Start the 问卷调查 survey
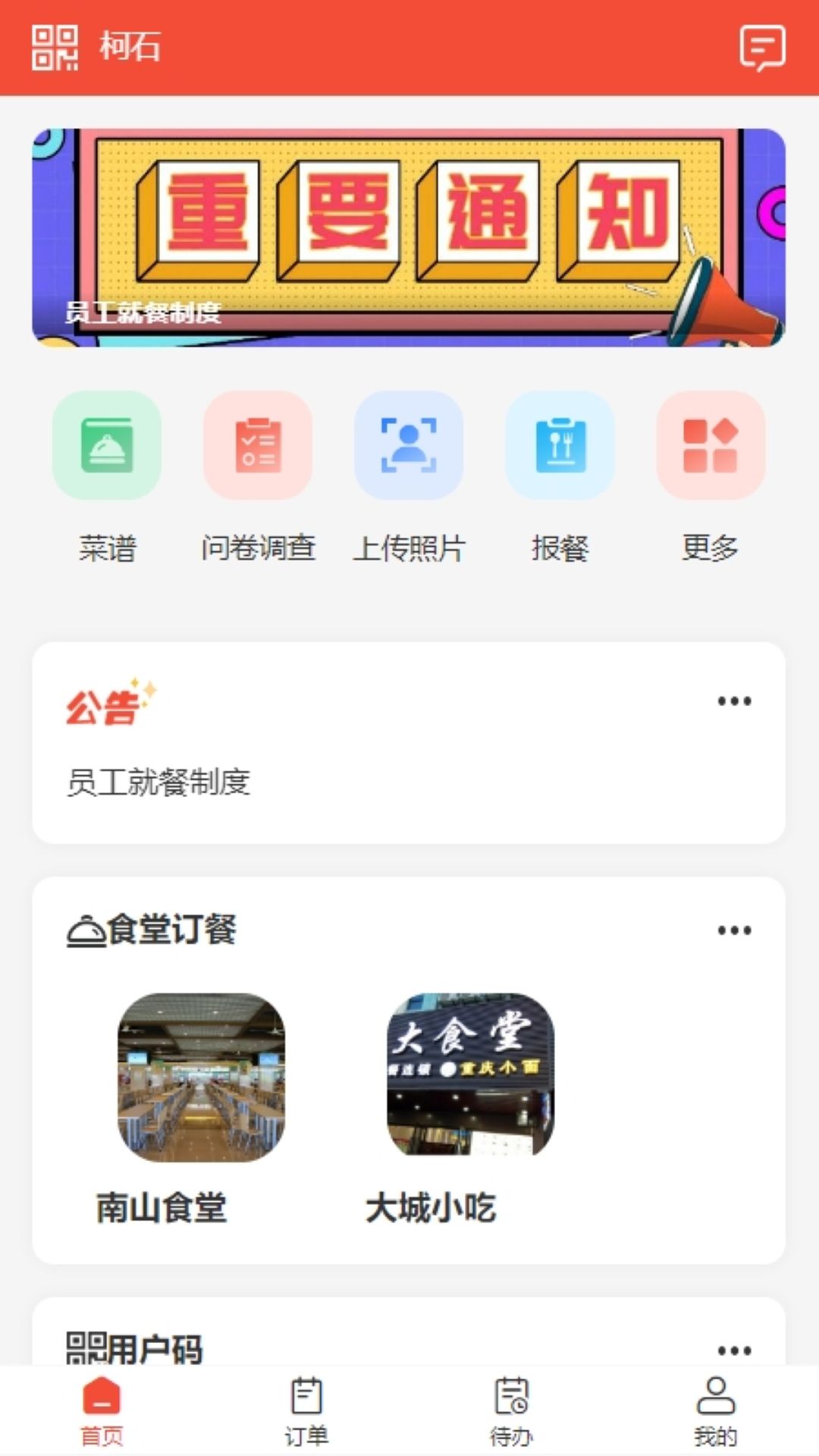Screen dimensions: 819x1456 coord(258,446)
